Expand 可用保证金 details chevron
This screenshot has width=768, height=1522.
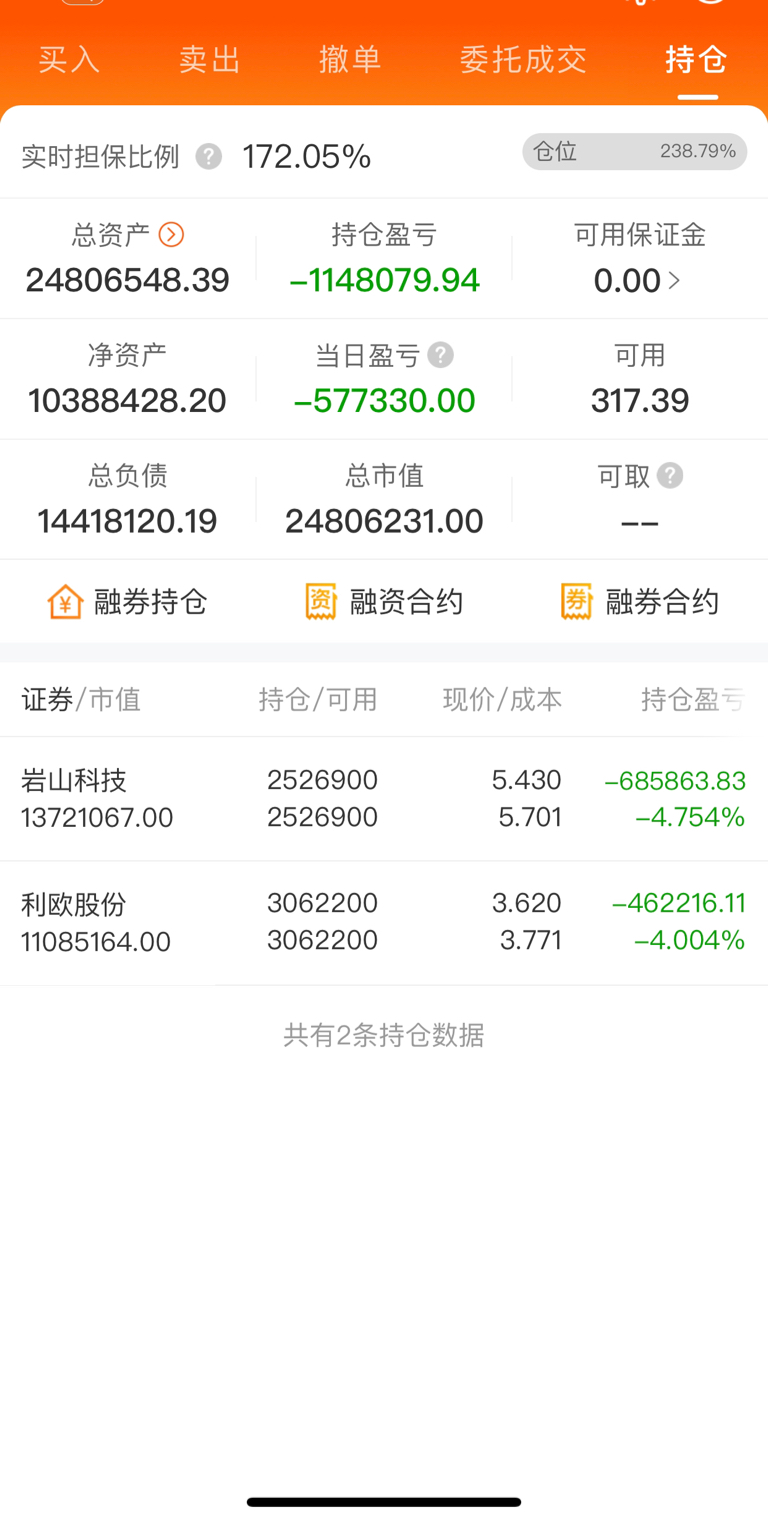pyautogui.click(x=674, y=281)
